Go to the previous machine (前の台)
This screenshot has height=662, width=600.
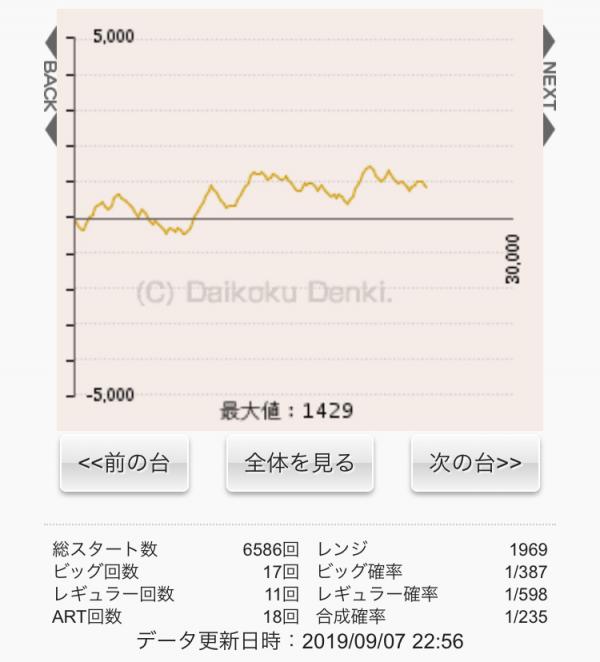pyautogui.click(x=124, y=463)
